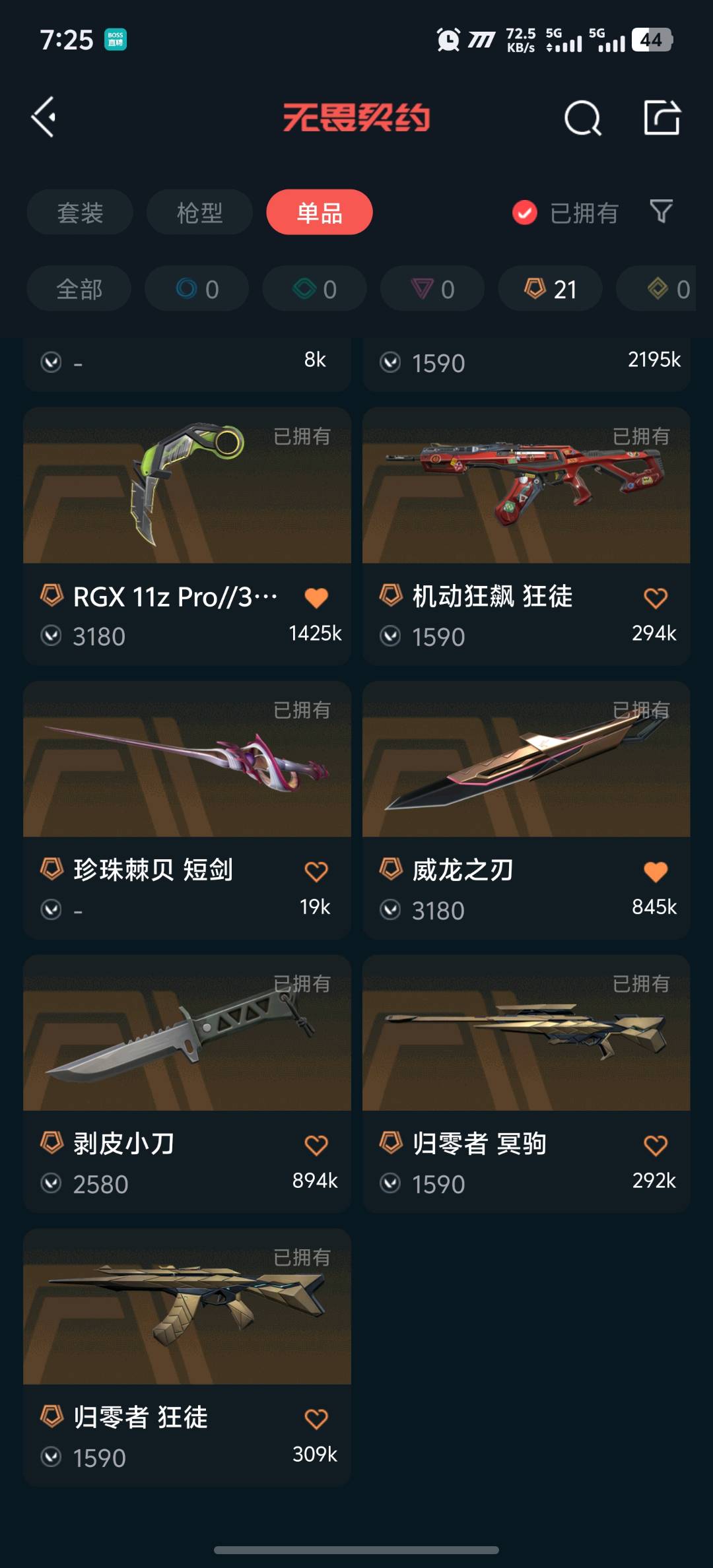713x1568 pixels.
Task: Open the 剥皮小刀 knife card
Action: click(x=187, y=1033)
